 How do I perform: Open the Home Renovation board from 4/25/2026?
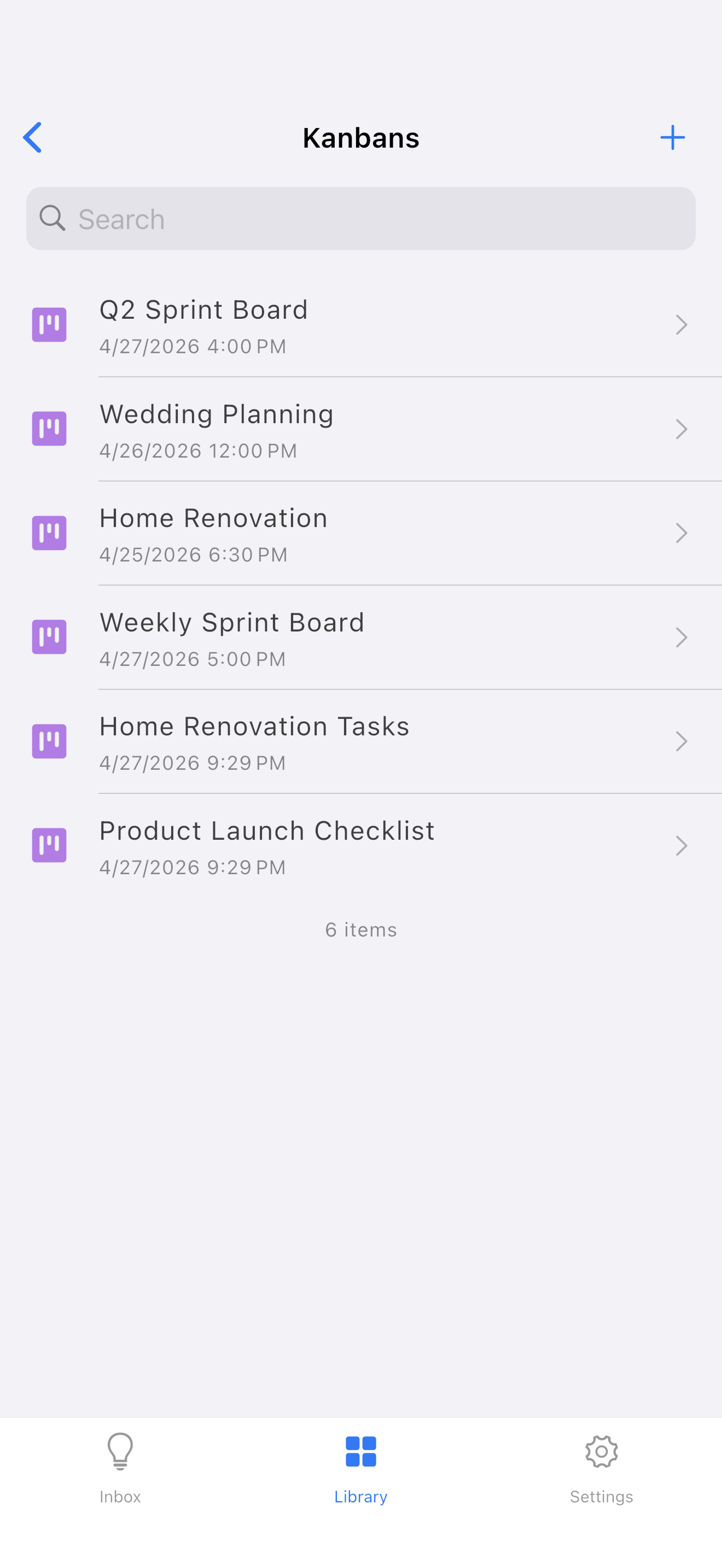(x=361, y=533)
